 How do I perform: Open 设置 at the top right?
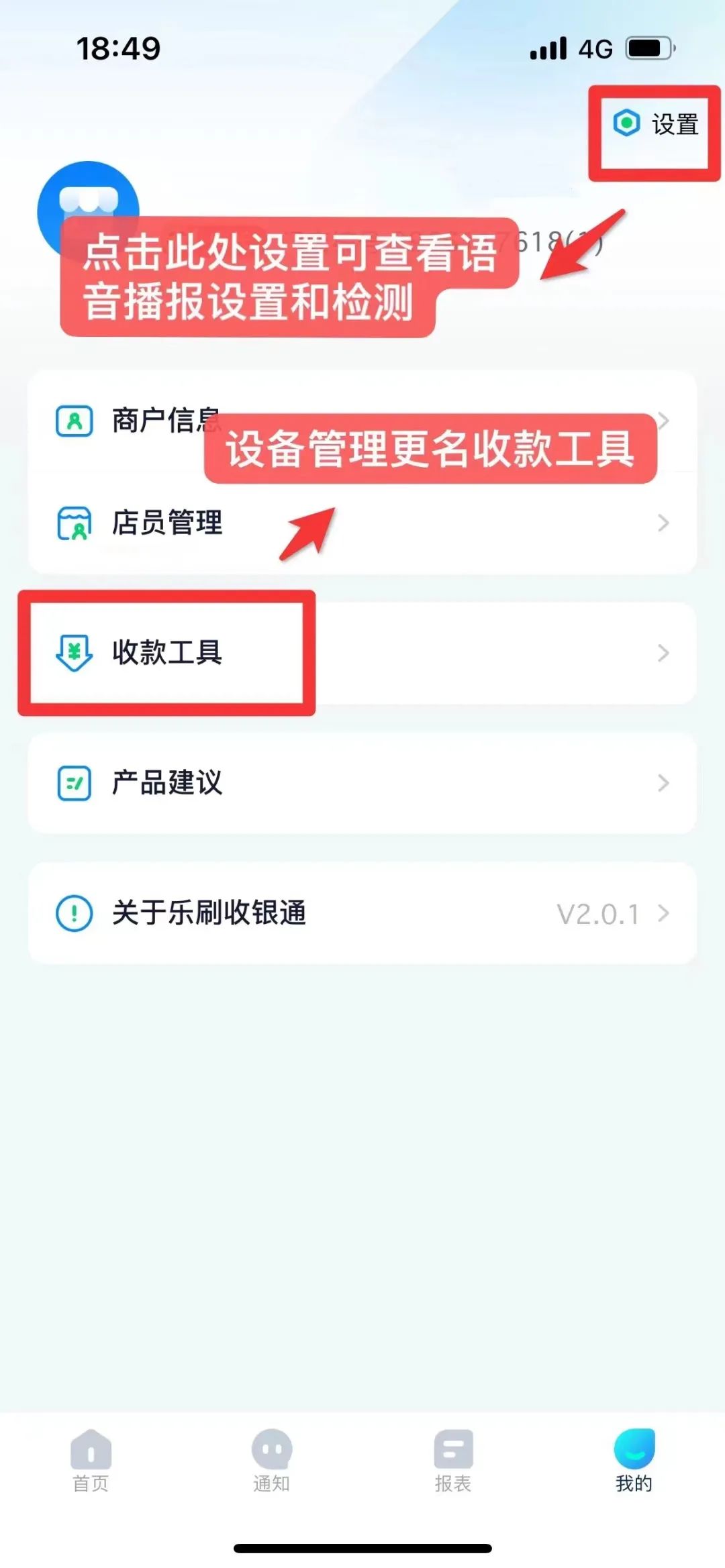pyautogui.click(x=656, y=124)
